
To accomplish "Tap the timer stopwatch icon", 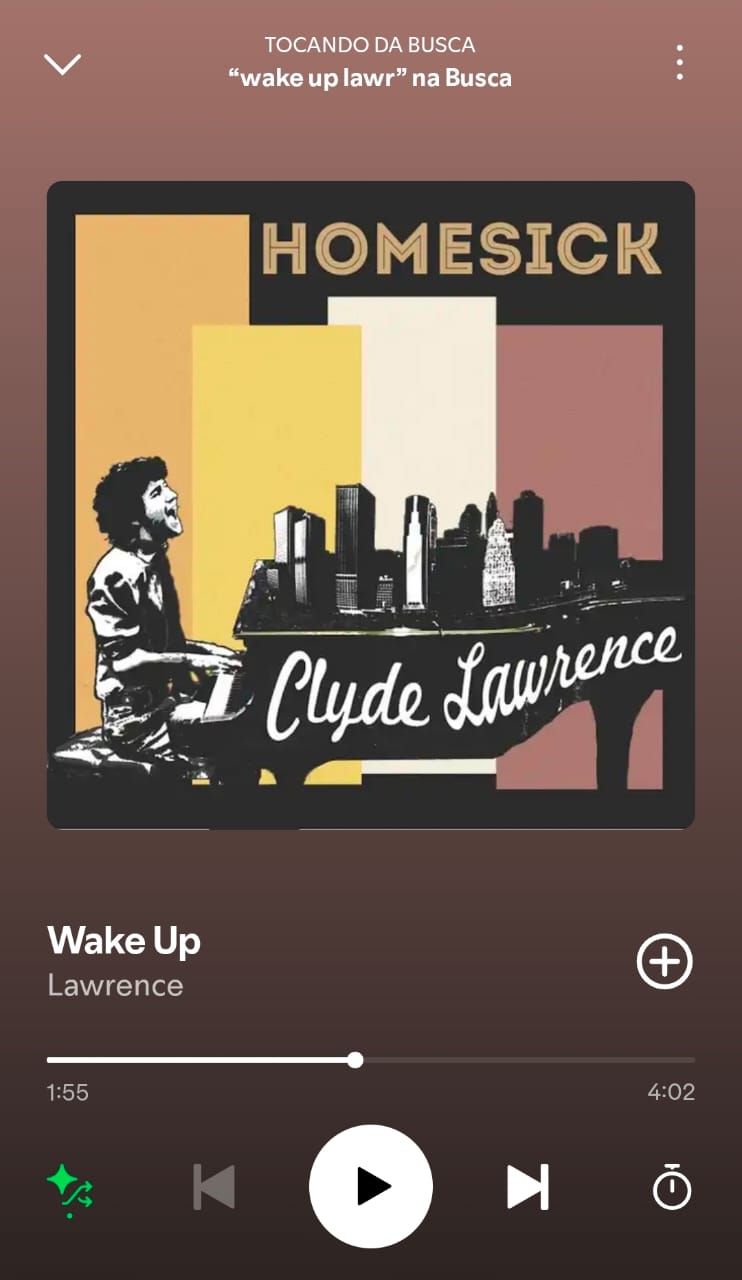I will click(x=671, y=1187).
